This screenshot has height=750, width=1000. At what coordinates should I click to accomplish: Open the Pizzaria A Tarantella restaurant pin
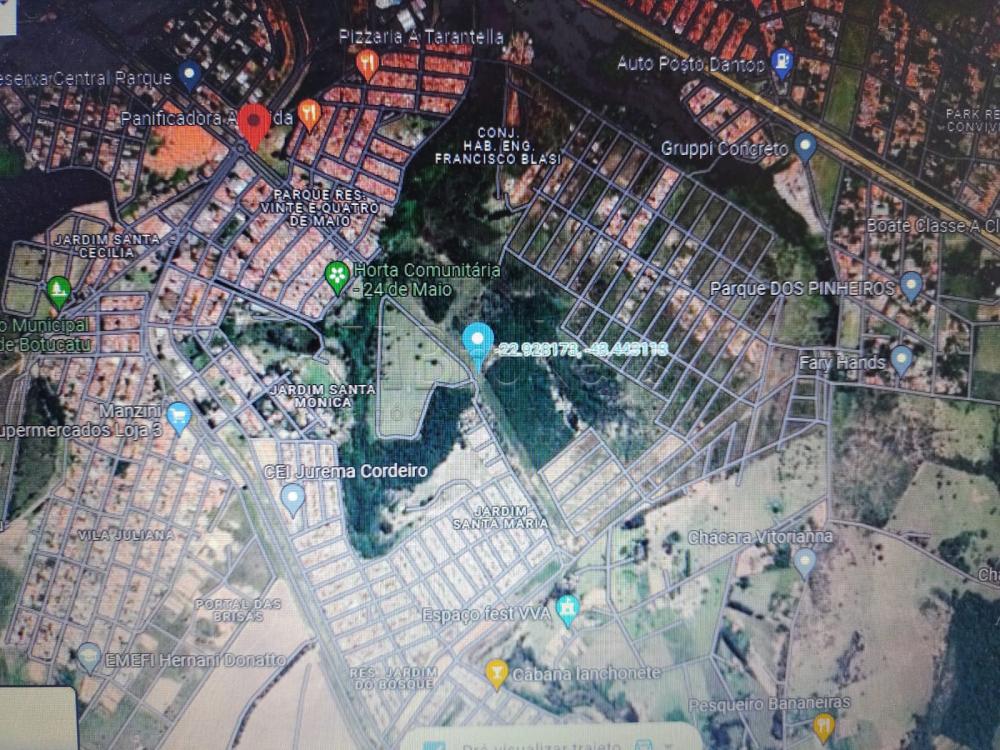[368, 65]
